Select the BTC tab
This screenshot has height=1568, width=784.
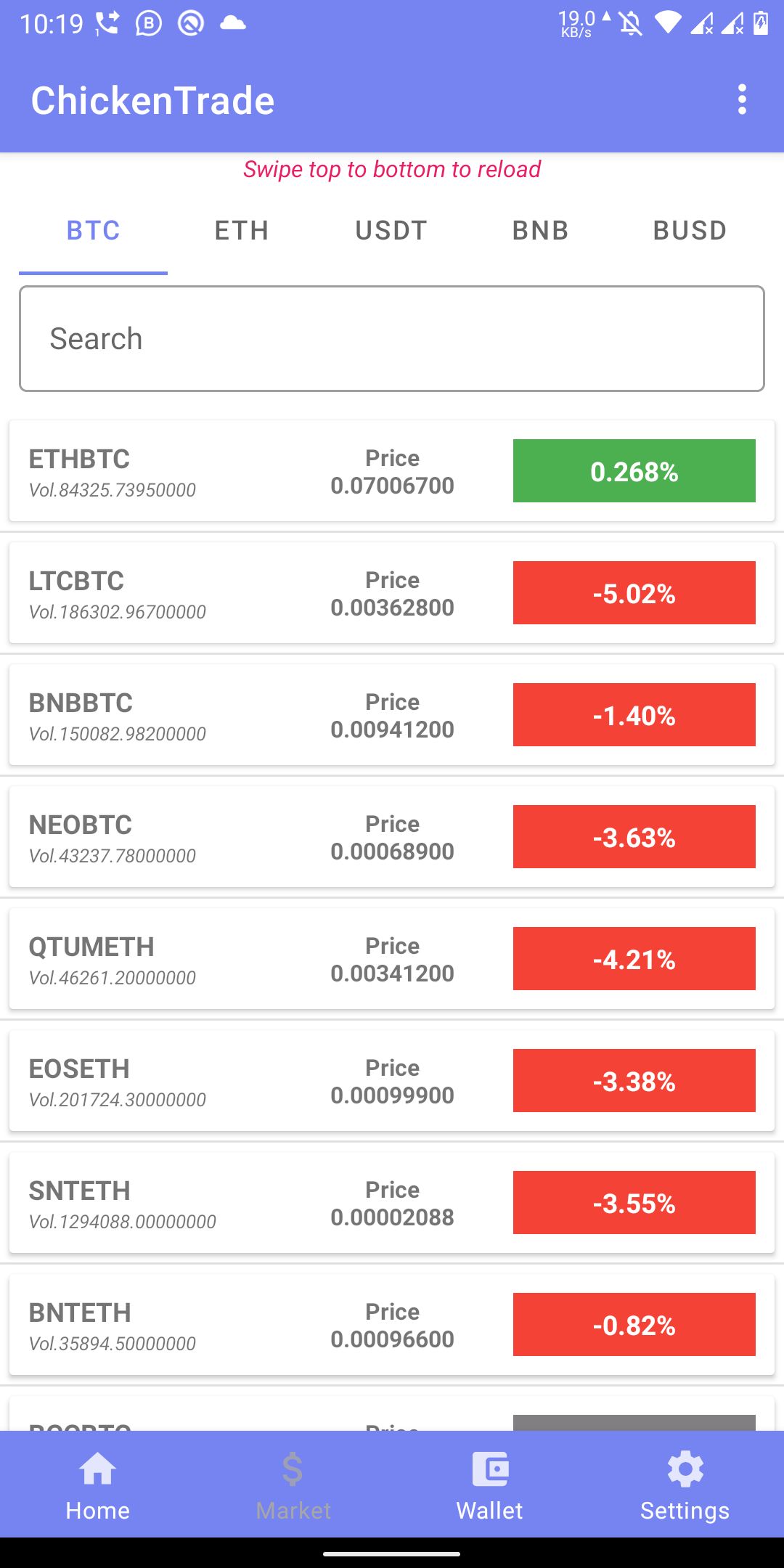[93, 231]
